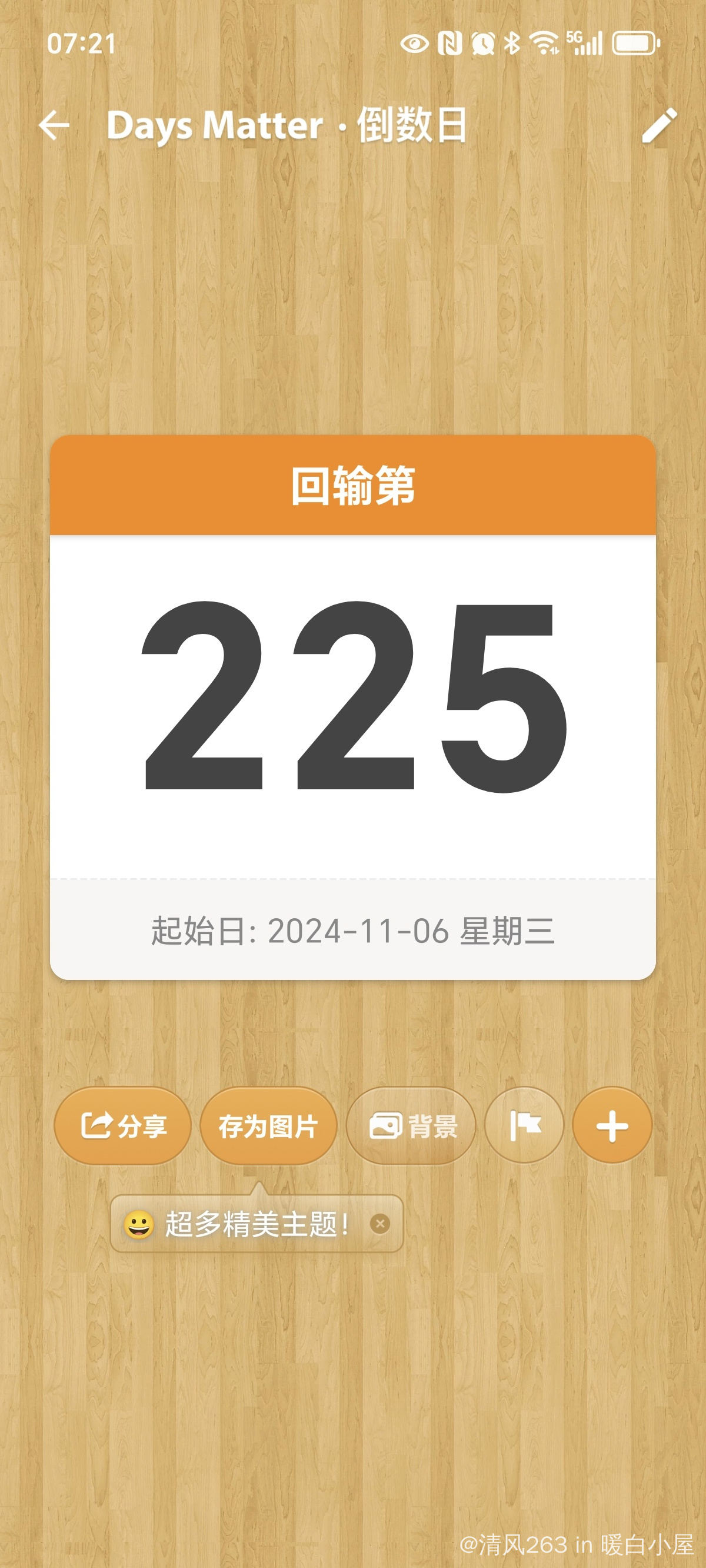Viewport: 706px width, 1568px height.
Task: Tap the flag icon button
Action: point(524,1125)
